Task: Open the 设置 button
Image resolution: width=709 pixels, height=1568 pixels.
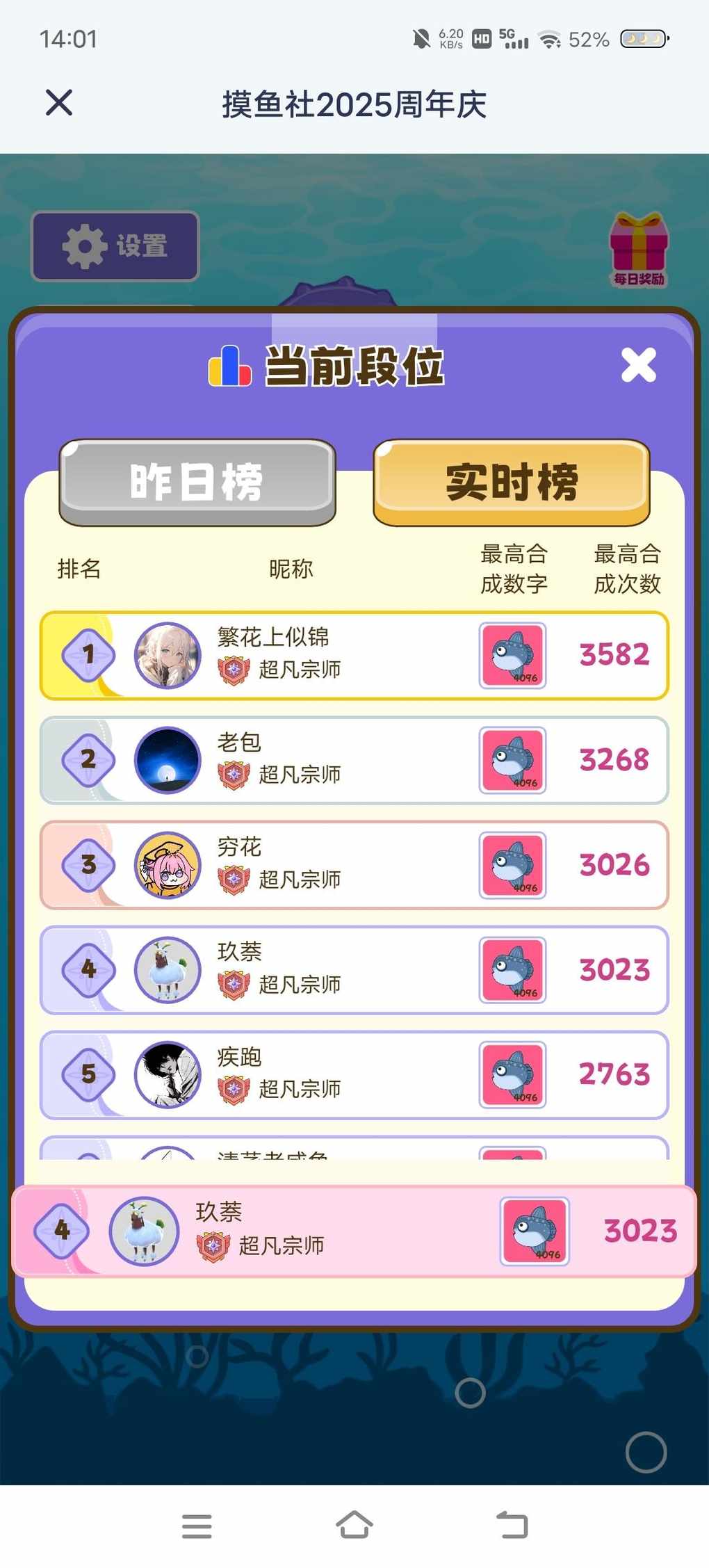Action: point(115,246)
